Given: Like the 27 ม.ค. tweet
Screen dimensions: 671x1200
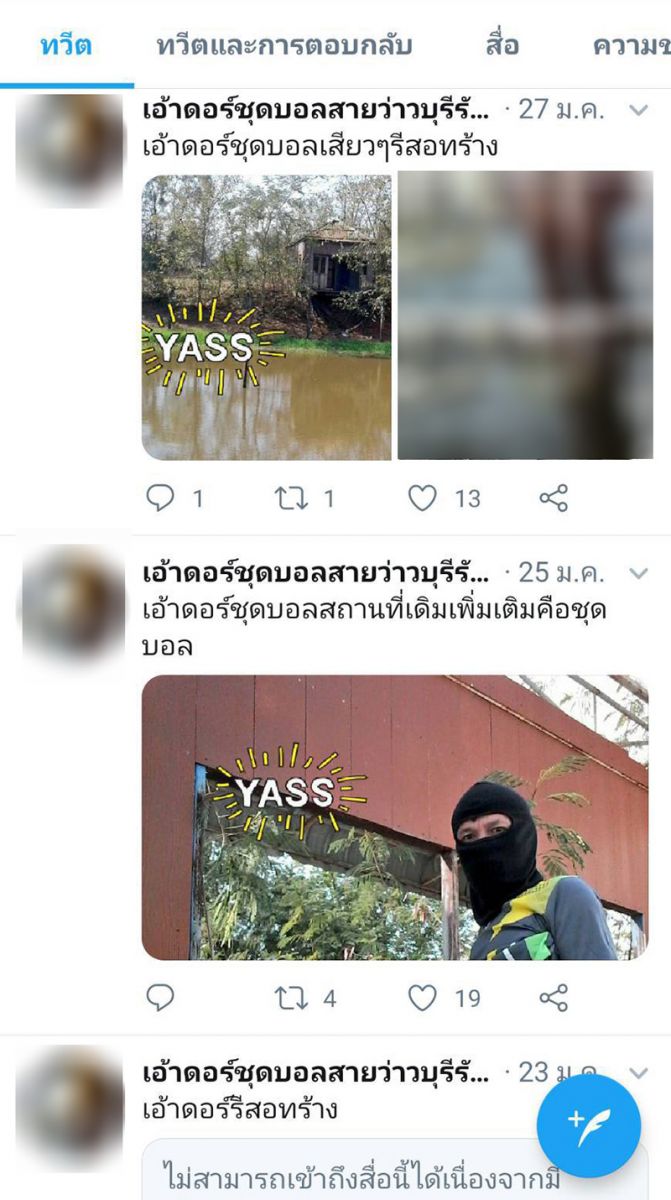Looking at the screenshot, I should 423,497.
